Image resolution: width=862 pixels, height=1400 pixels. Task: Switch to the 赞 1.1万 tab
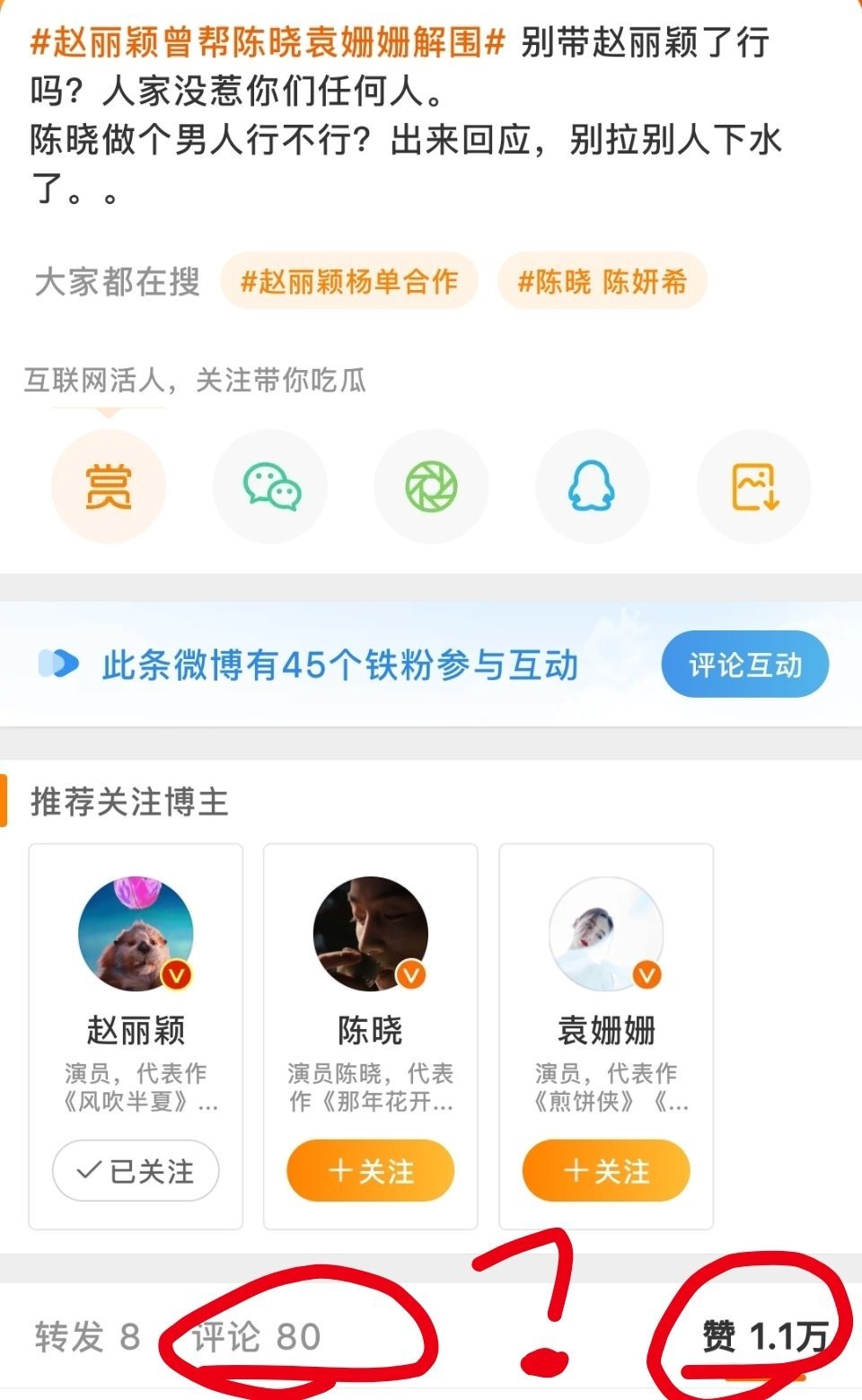pos(764,1336)
